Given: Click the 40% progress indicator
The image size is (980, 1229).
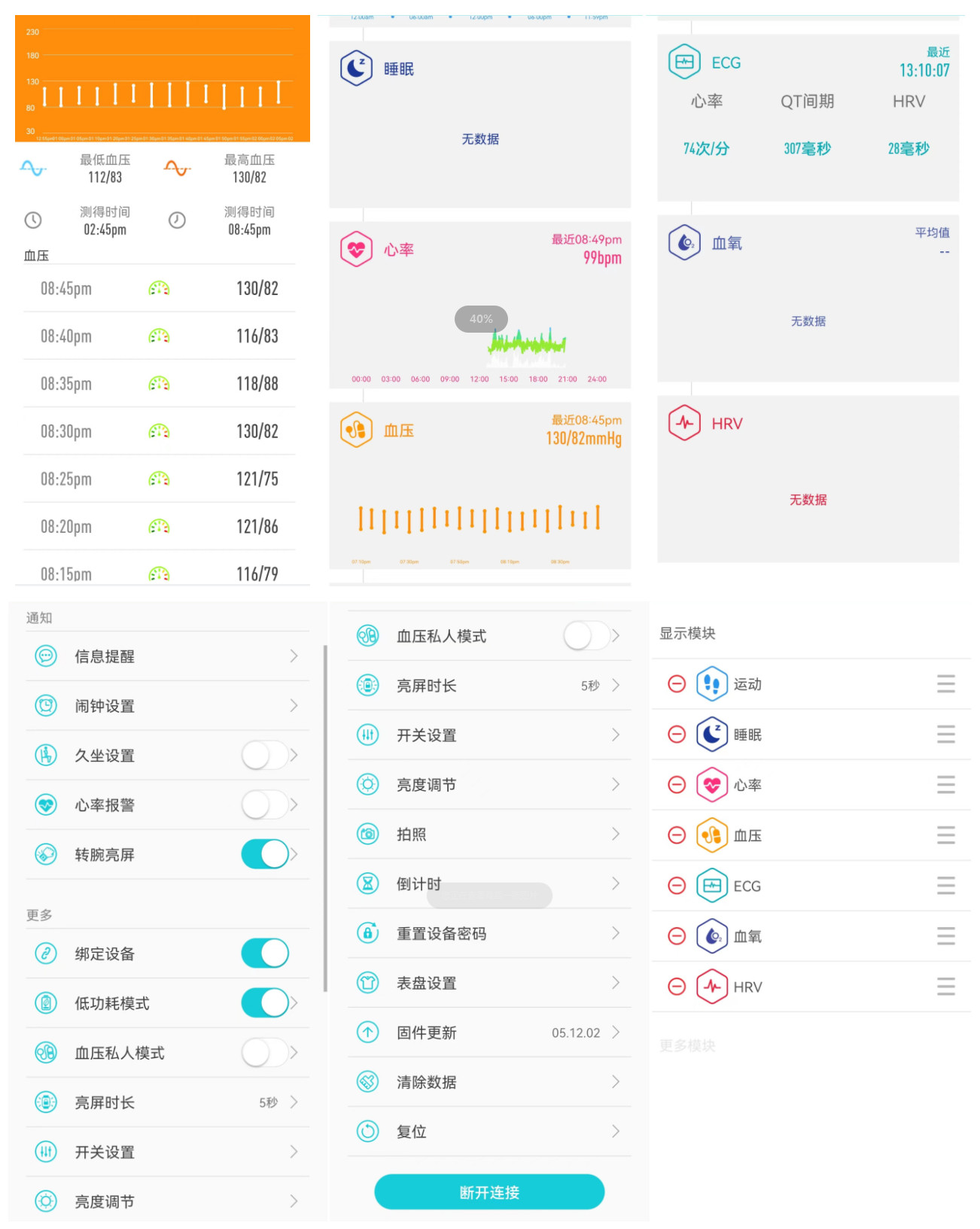Looking at the screenshot, I should click(481, 318).
